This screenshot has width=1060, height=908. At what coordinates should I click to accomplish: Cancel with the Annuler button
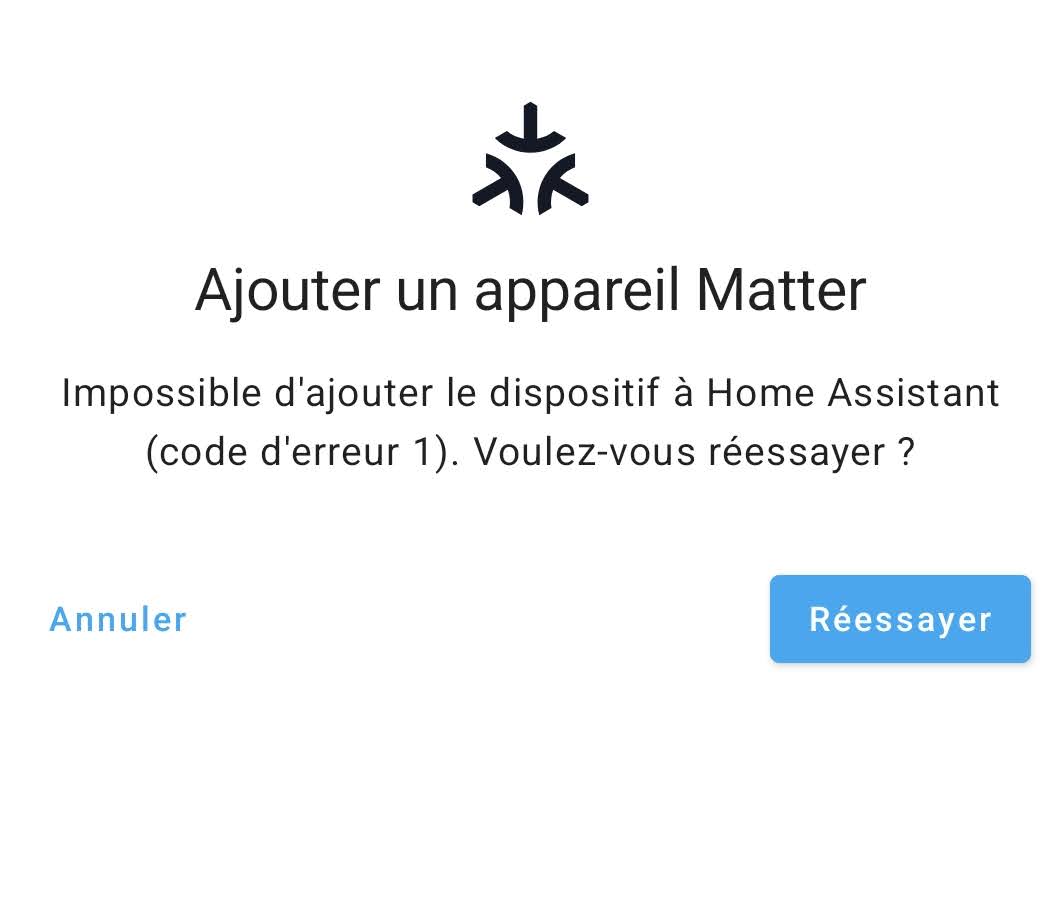118,620
